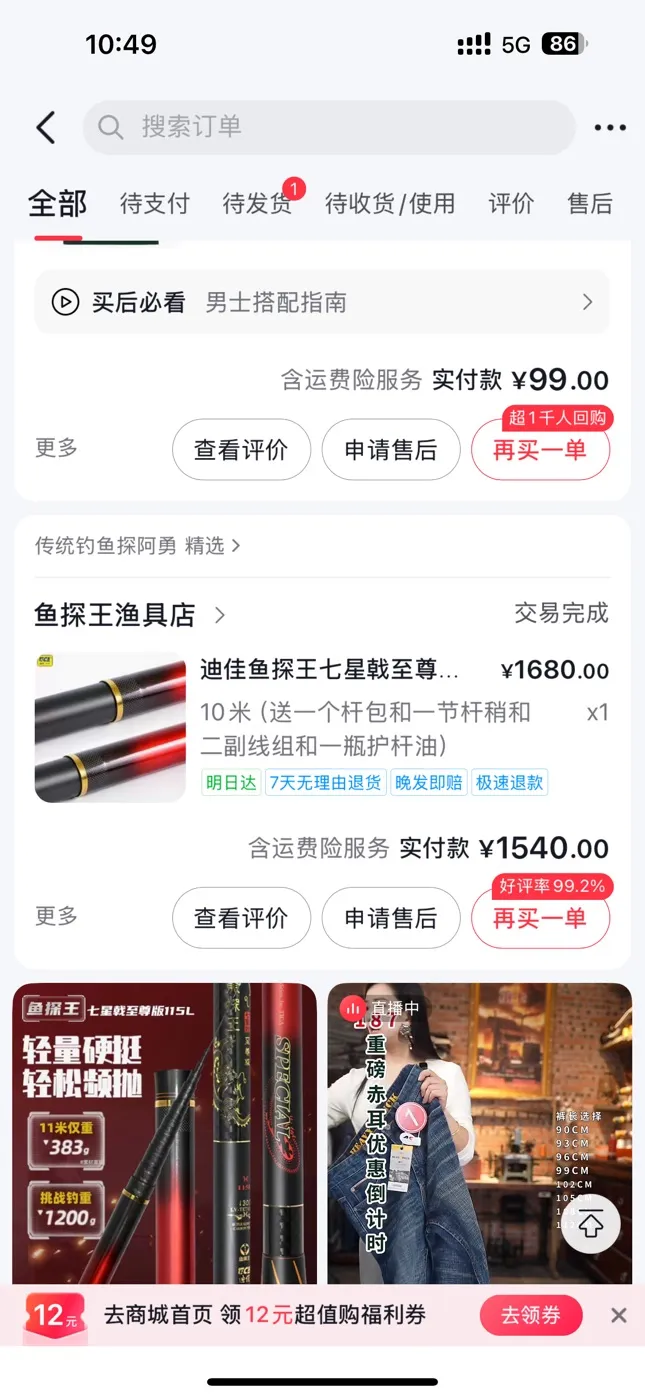The image size is (645, 1398).
Task: Buy the fishing rod again via 再买一单
Action: (x=540, y=918)
